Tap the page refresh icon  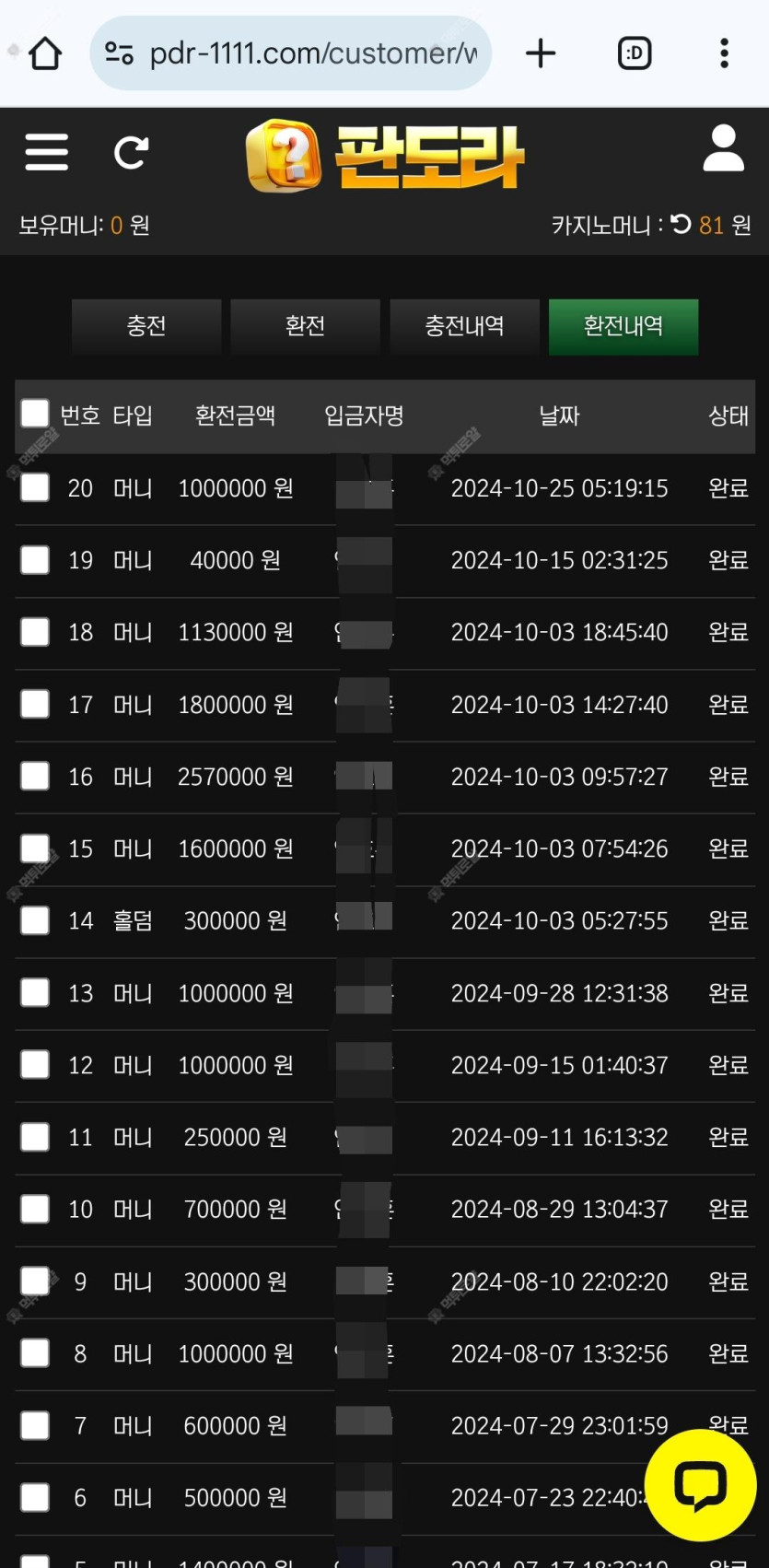click(x=131, y=152)
